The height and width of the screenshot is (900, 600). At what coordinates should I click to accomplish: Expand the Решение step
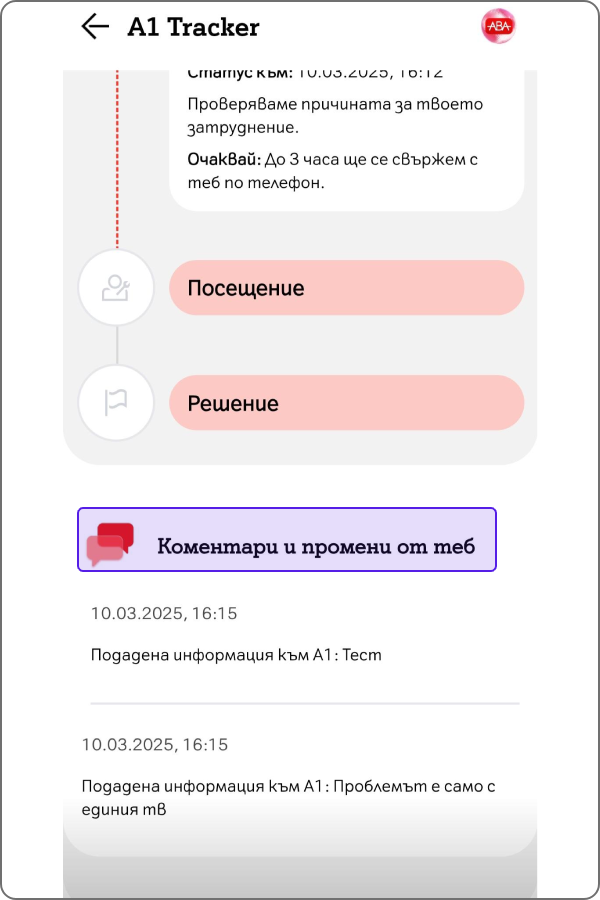pos(346,403)
